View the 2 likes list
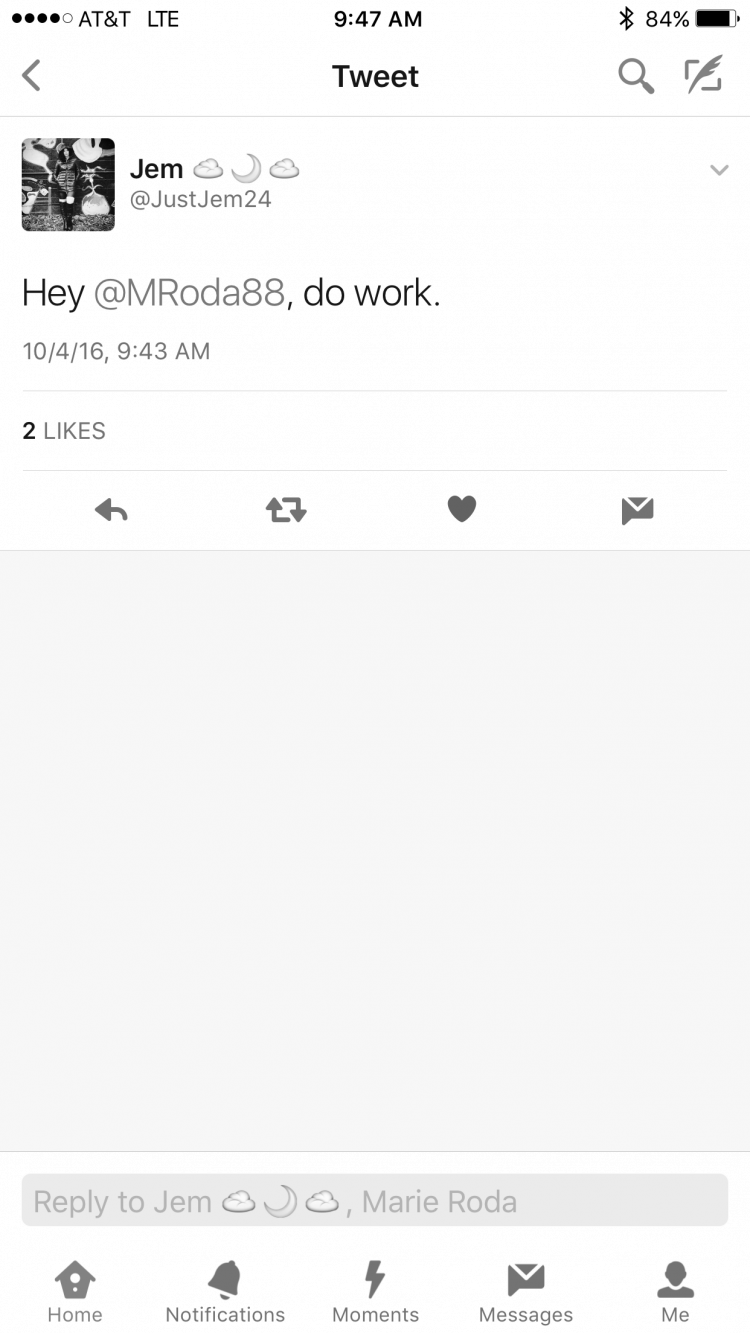 pos(64,431)
